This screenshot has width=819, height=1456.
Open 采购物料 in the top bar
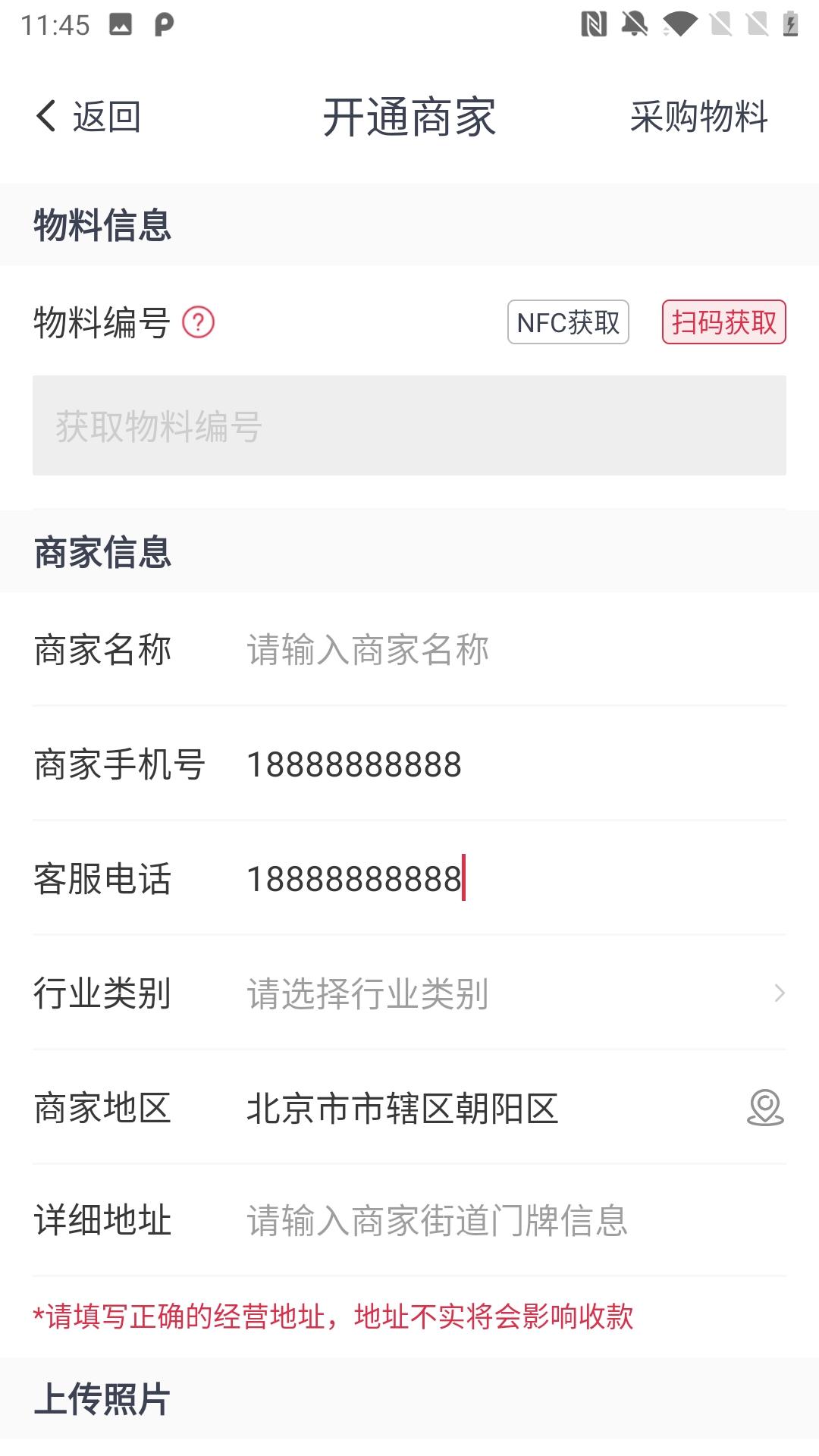tap(698, 117)
